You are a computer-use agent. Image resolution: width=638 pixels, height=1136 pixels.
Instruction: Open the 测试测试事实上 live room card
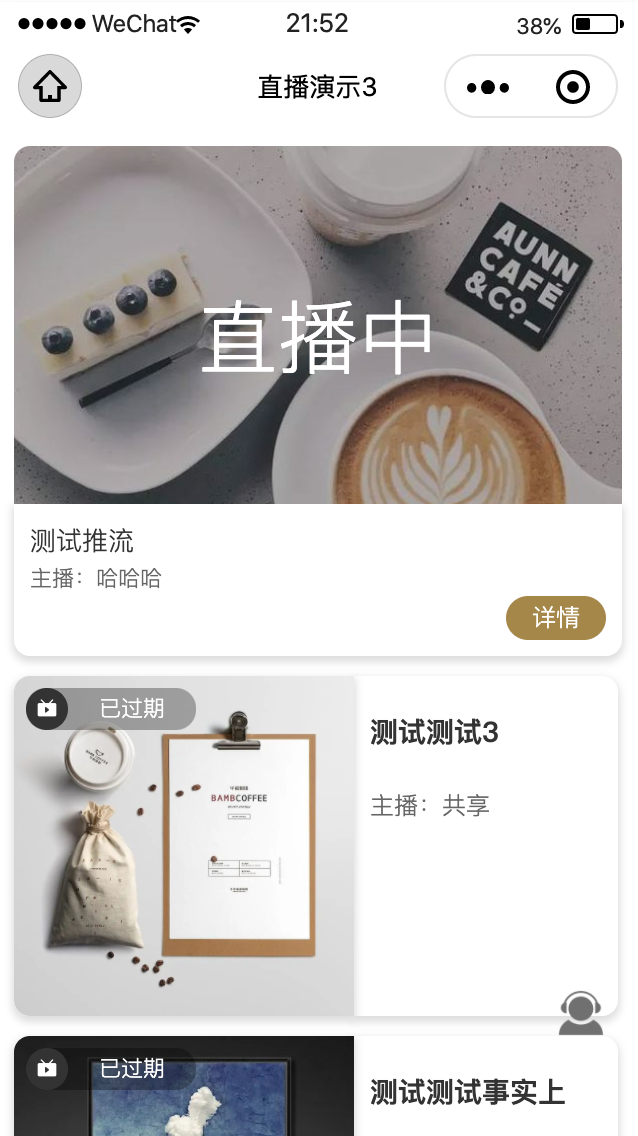pyautogui.click(x=467, y=1092)
